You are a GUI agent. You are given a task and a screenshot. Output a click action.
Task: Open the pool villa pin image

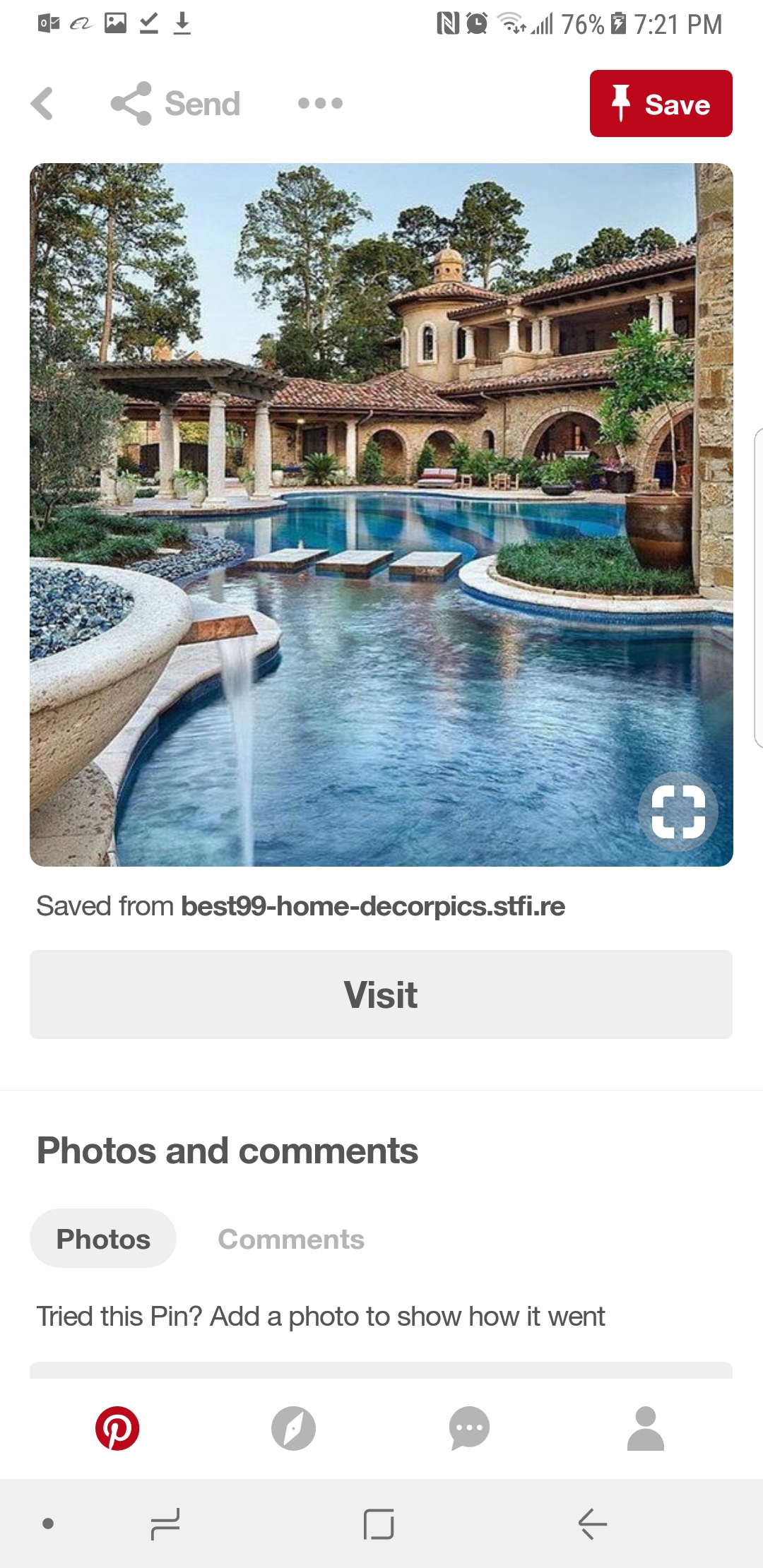[381, 514]
